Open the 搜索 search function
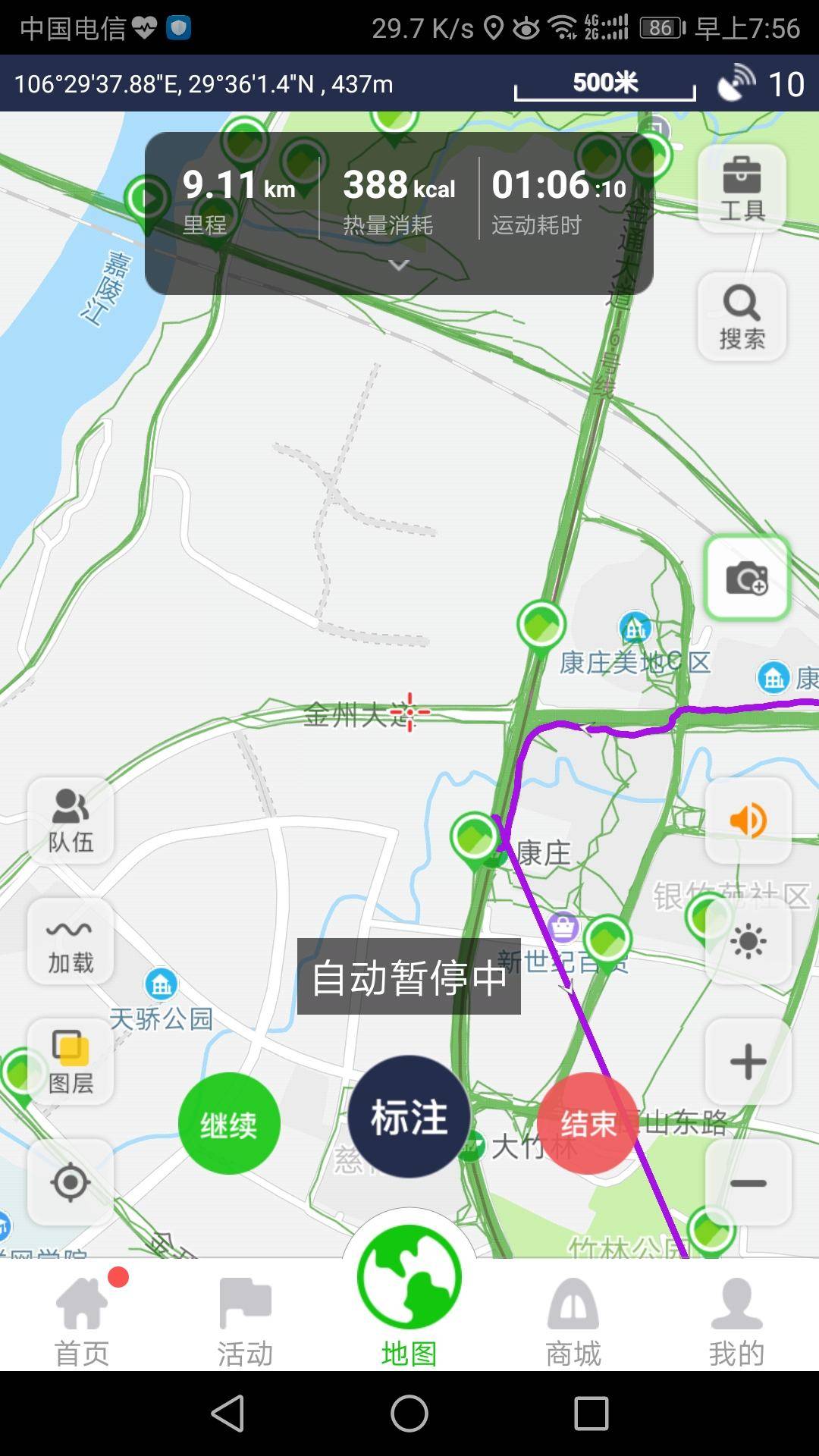 (x=742, y=313)
